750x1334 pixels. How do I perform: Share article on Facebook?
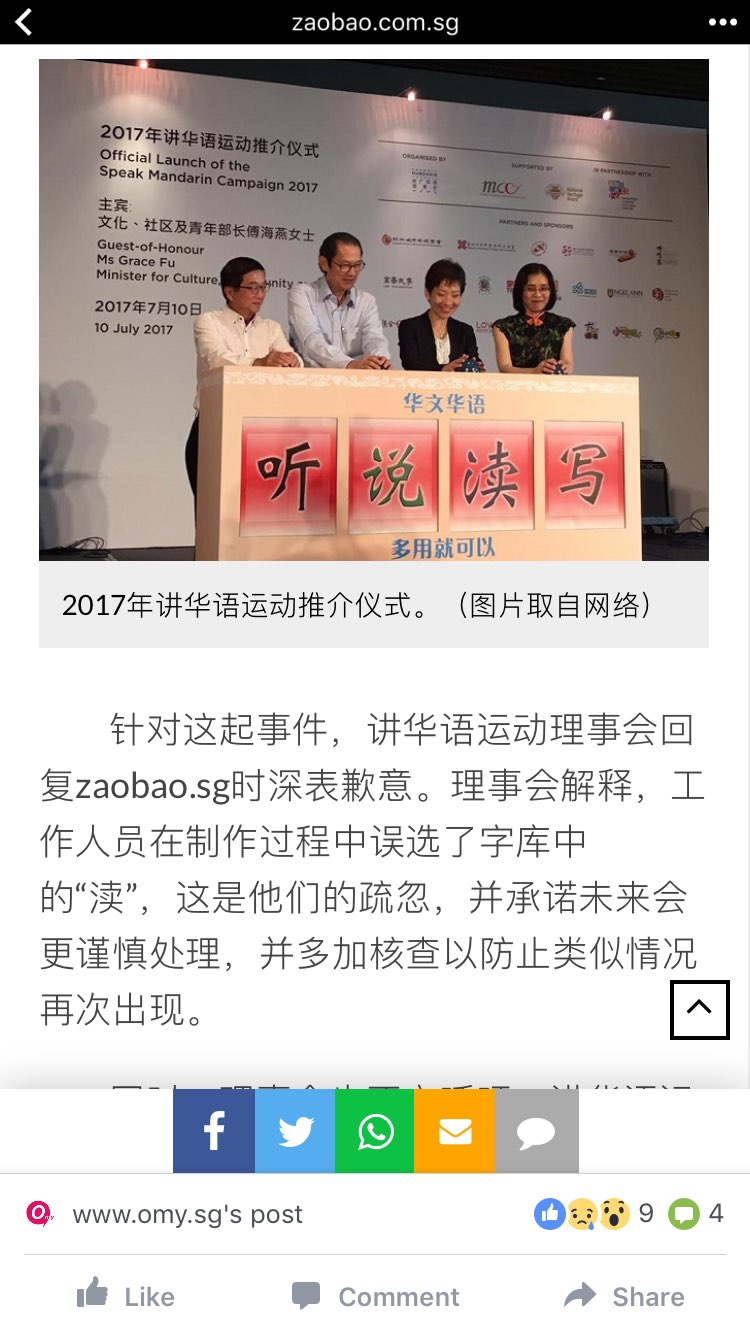coord(214,1131)
